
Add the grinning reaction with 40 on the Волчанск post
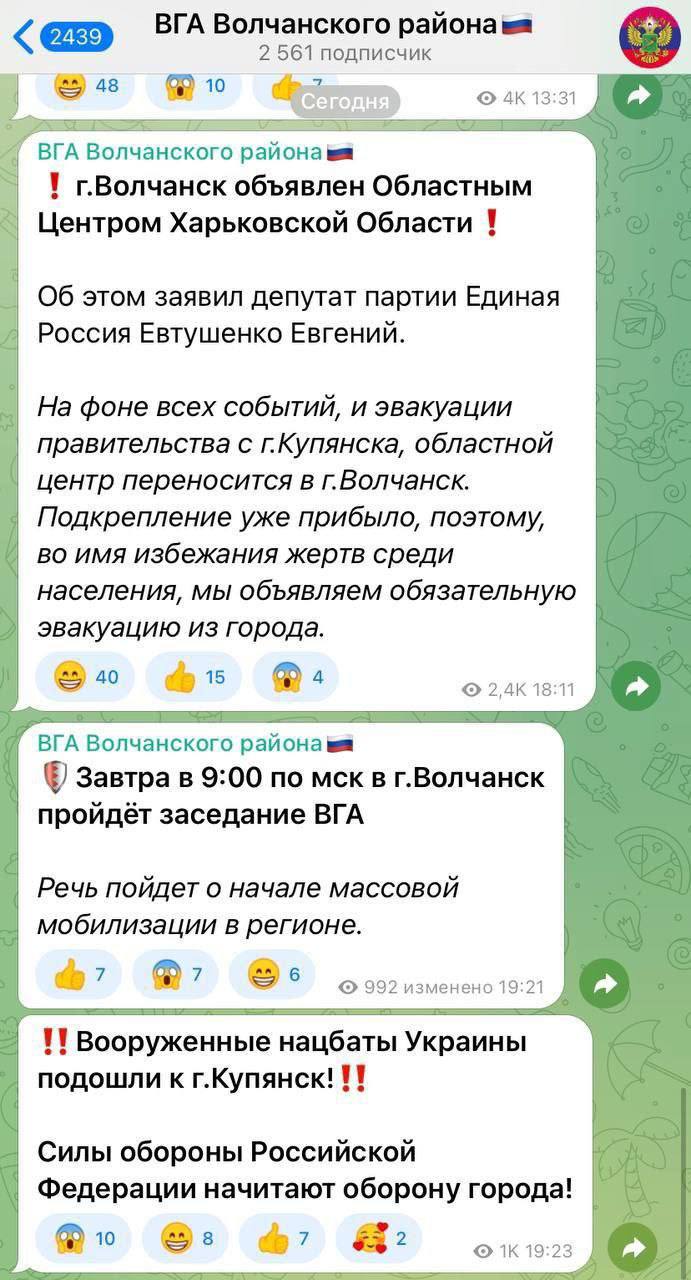86,678
